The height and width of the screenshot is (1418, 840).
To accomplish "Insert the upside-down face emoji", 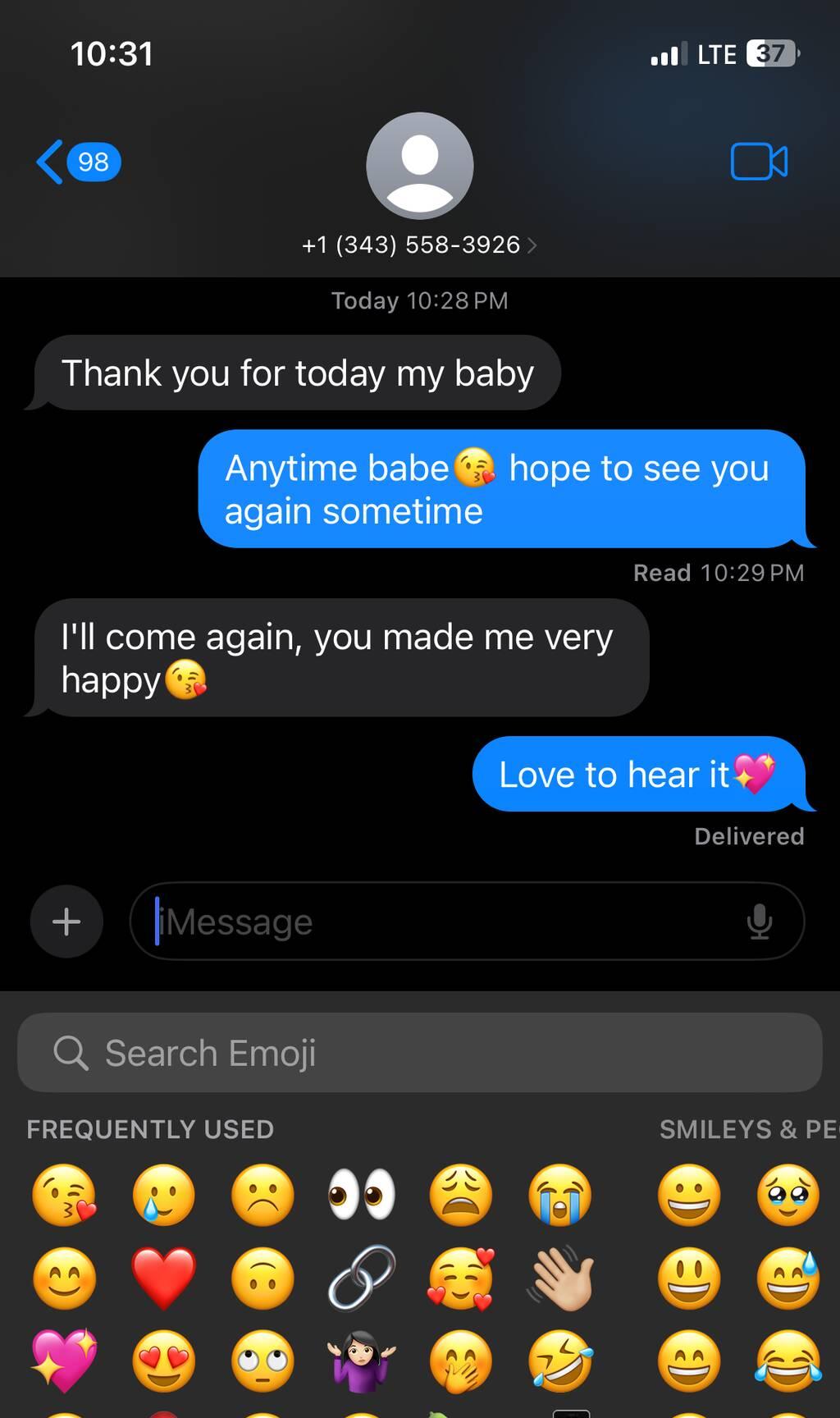I will pyautogui.click(x=262, y=1278).
